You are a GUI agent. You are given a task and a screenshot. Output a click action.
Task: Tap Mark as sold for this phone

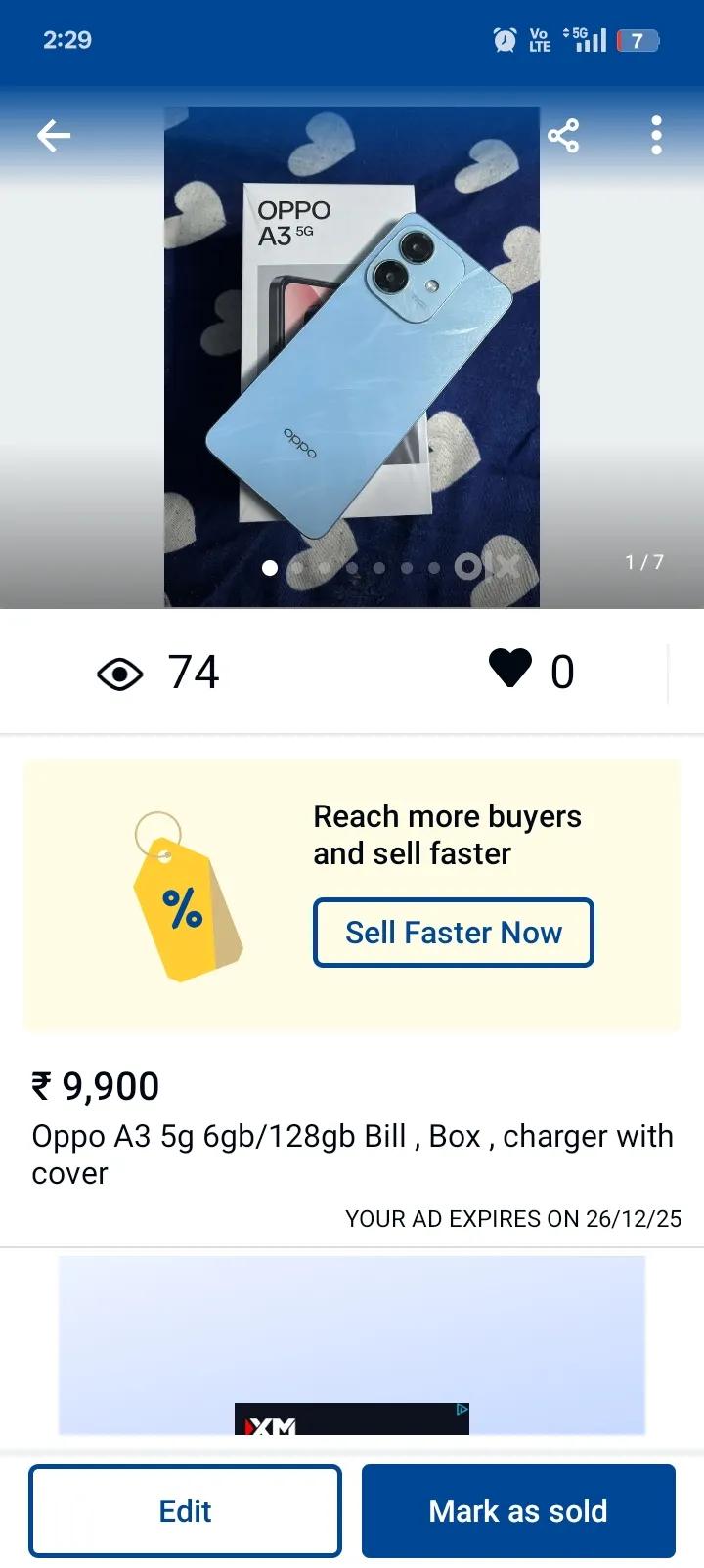click(518, 1510)
